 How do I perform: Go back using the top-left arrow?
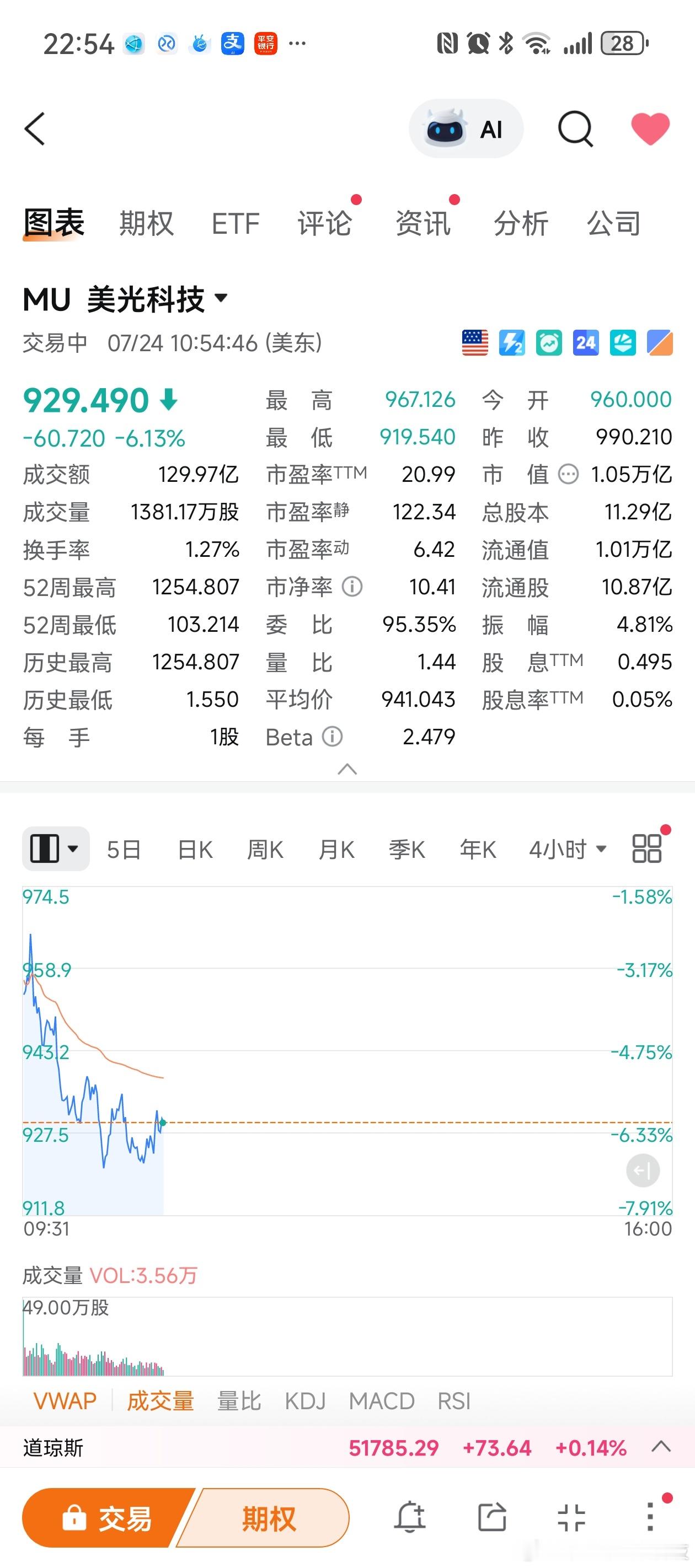35,129
